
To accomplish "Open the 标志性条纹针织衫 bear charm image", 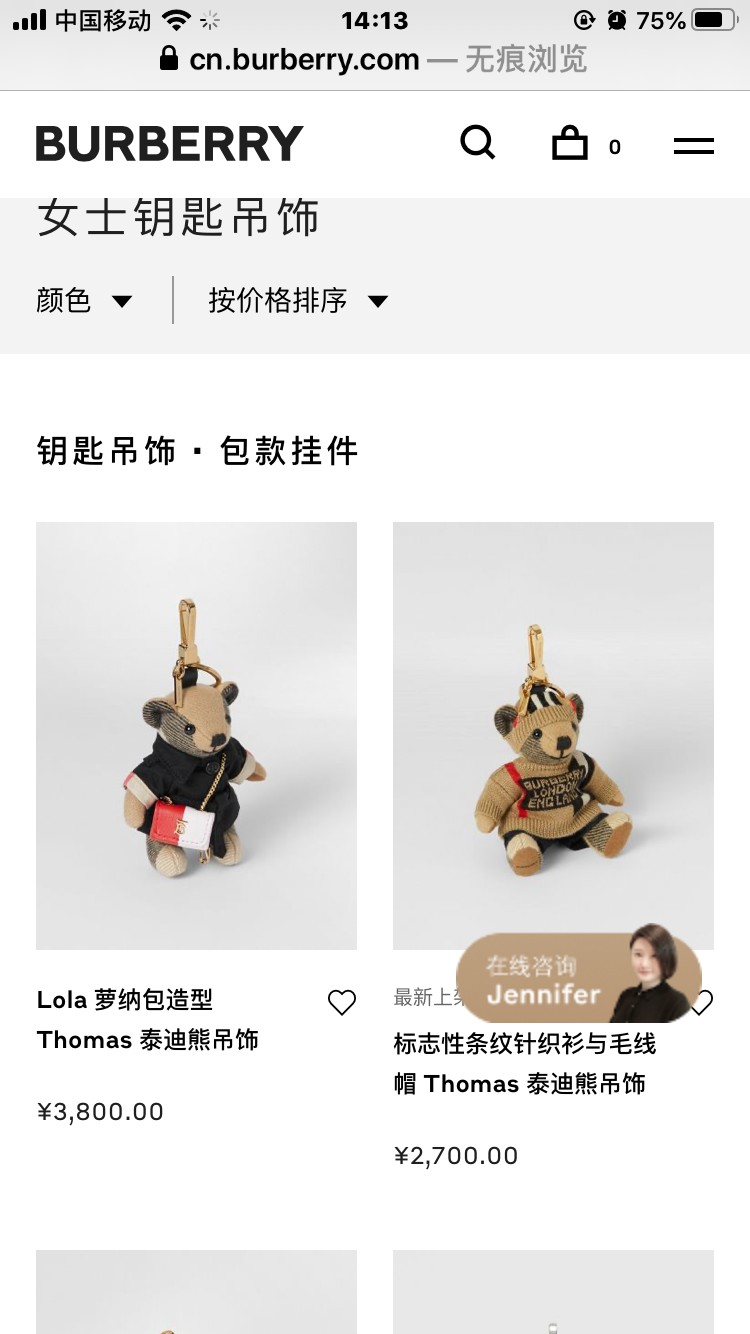I will click(553, 735).
